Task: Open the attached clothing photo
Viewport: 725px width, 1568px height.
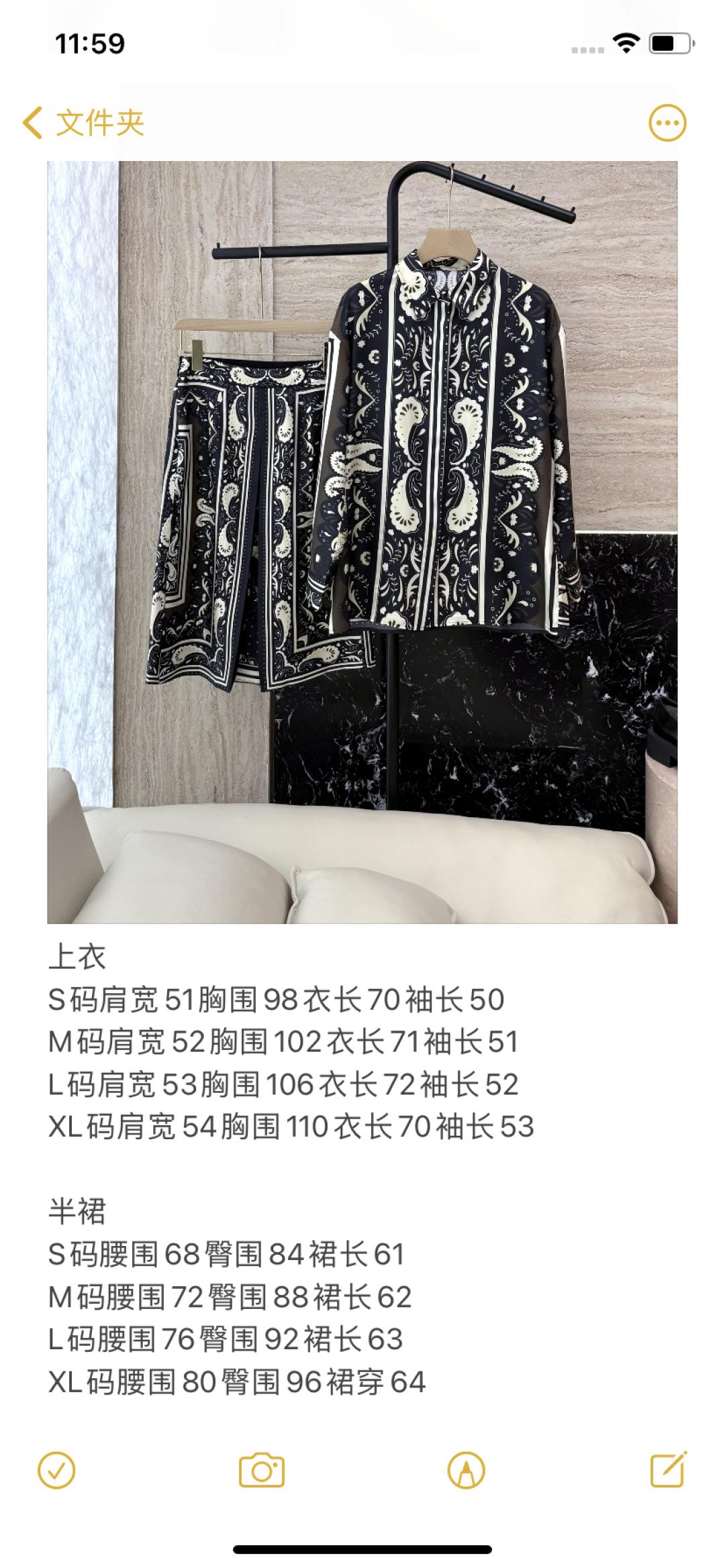Action: tap(362, 542)
